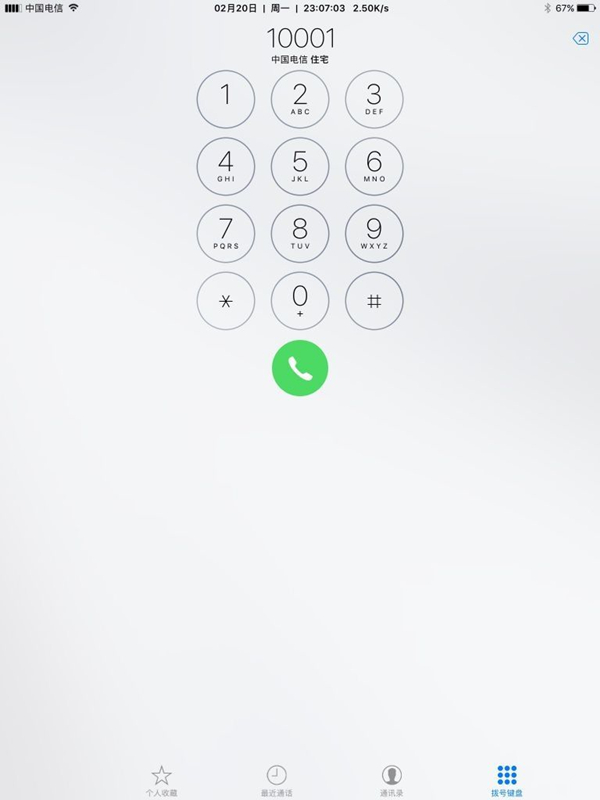
Task: Dial digit 8 on the keypad
Action: click(x=300, y=233)
